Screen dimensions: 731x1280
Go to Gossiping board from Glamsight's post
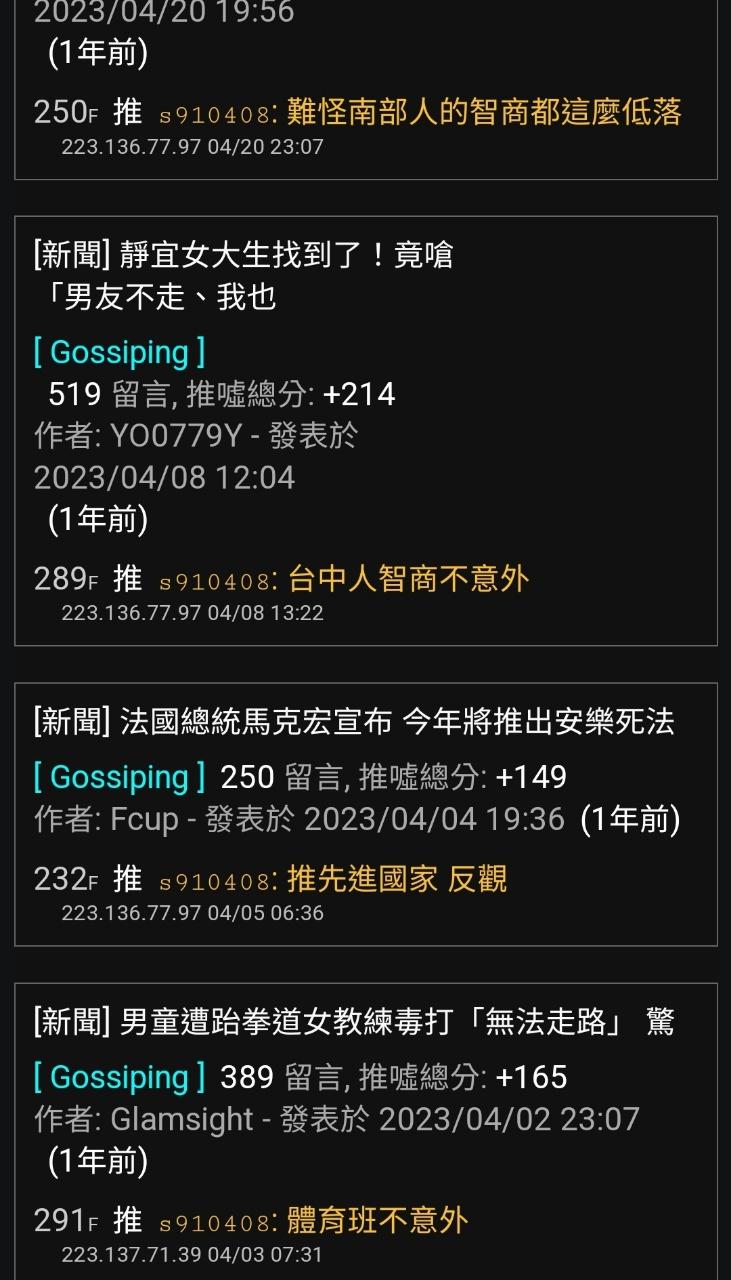119,1077
